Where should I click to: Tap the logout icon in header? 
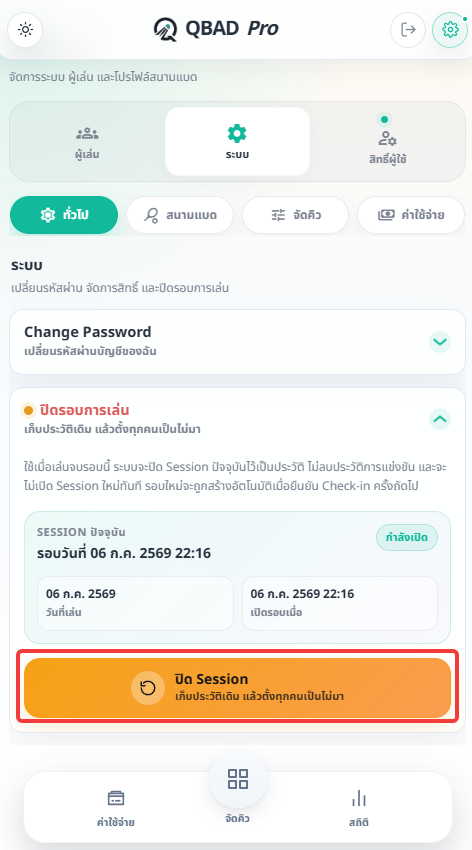point(408,29)
